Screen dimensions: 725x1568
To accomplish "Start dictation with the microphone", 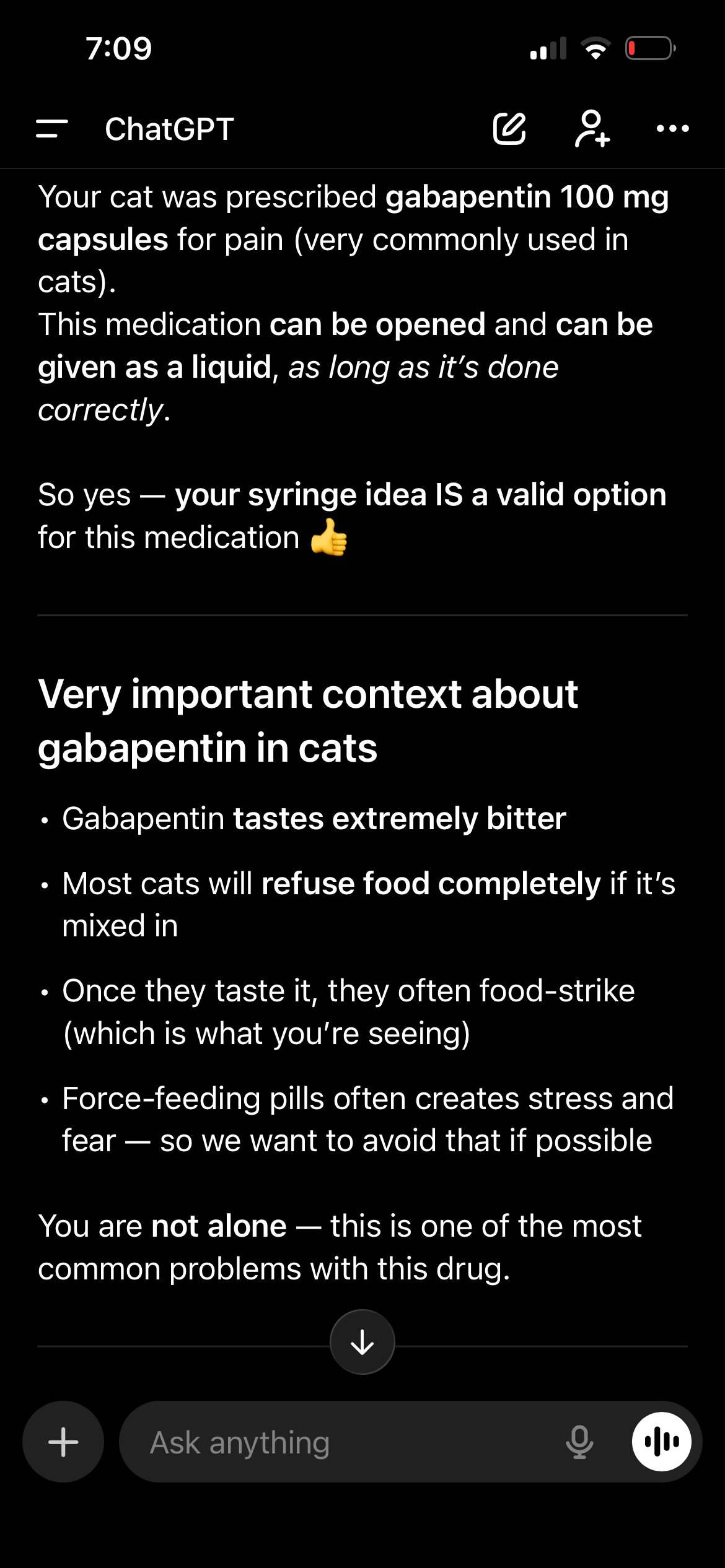I will [579, 1442].
